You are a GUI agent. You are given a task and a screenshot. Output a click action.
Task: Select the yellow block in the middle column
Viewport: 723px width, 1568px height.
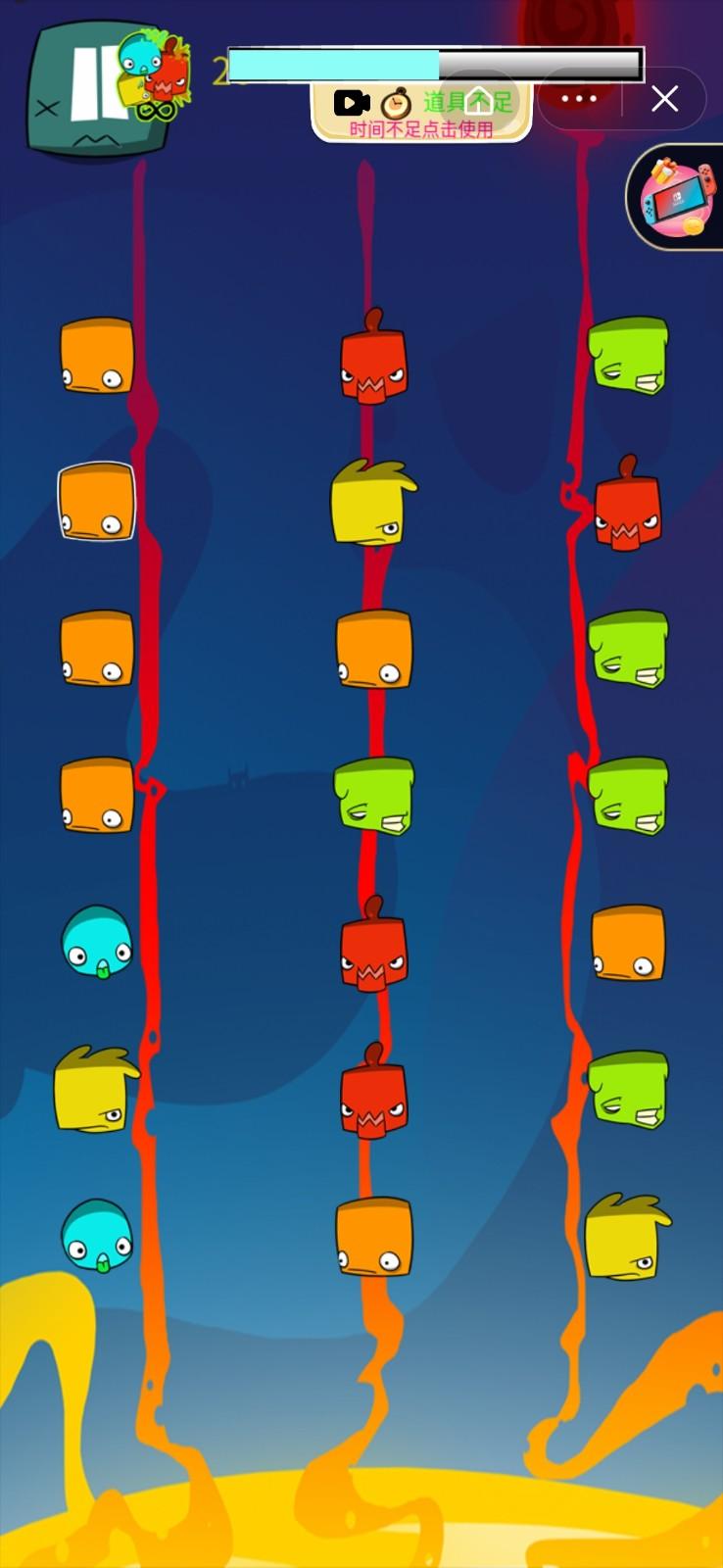(371, 504)
